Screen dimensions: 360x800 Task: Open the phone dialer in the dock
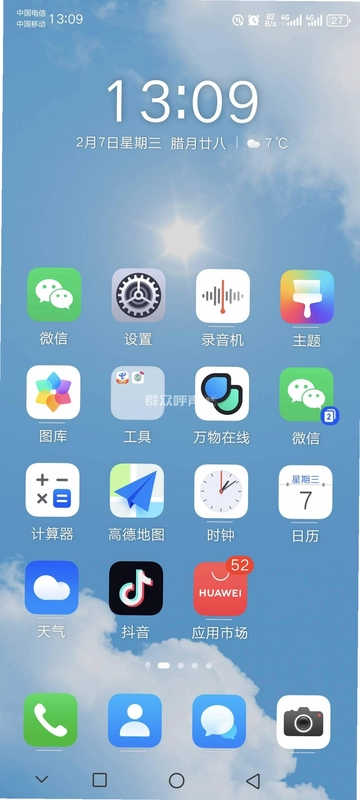50,720
